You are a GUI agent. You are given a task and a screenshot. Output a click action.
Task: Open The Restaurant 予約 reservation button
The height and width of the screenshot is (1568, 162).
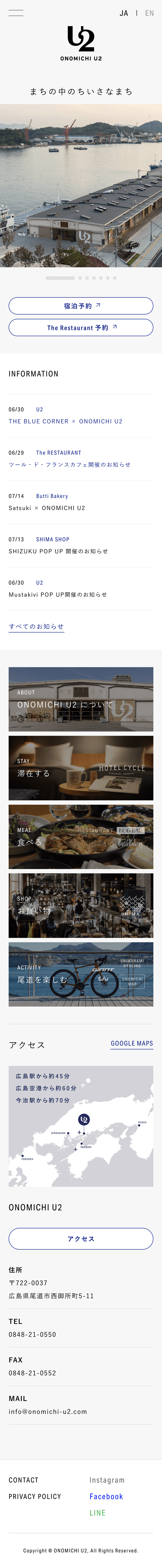coord(81,327)
